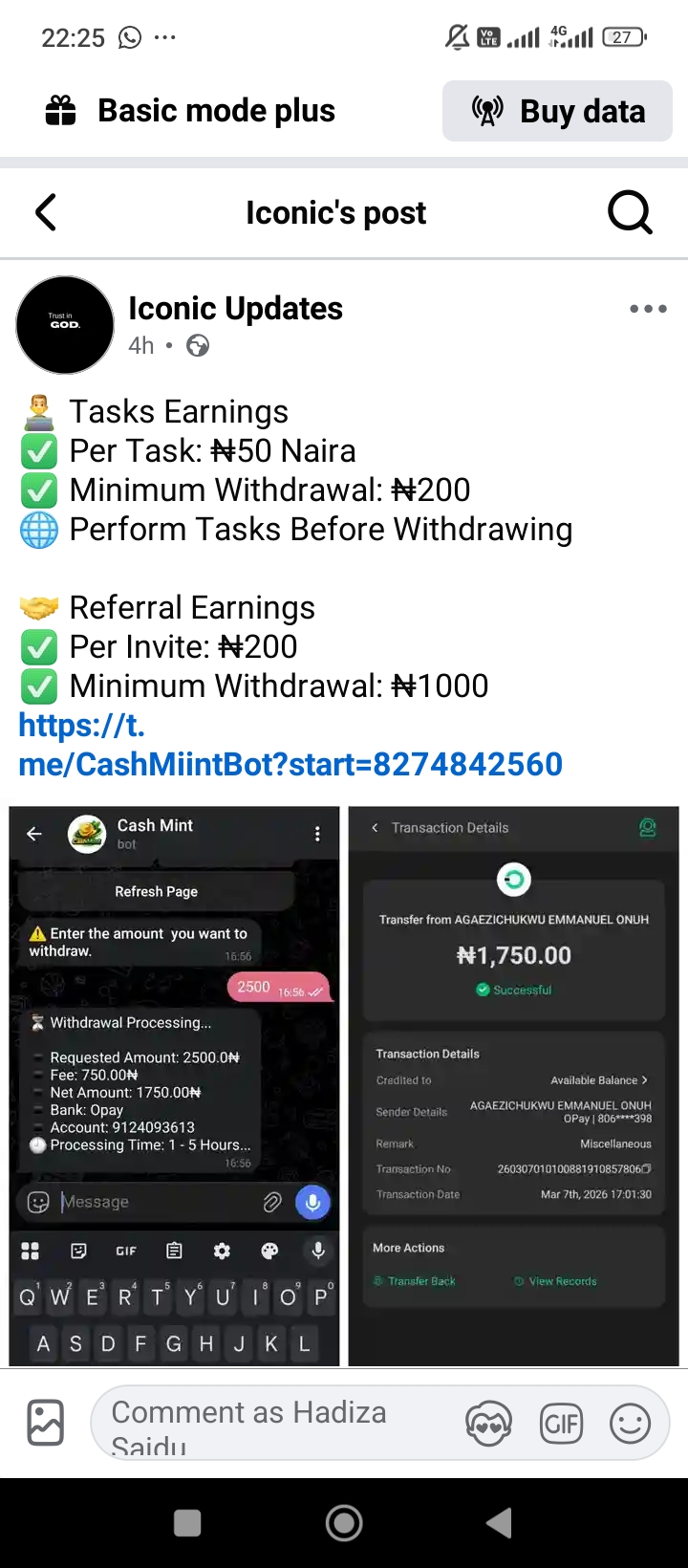View the Iconic Updates page name
The image size is (688, 1568).
[x=235, y=309]
